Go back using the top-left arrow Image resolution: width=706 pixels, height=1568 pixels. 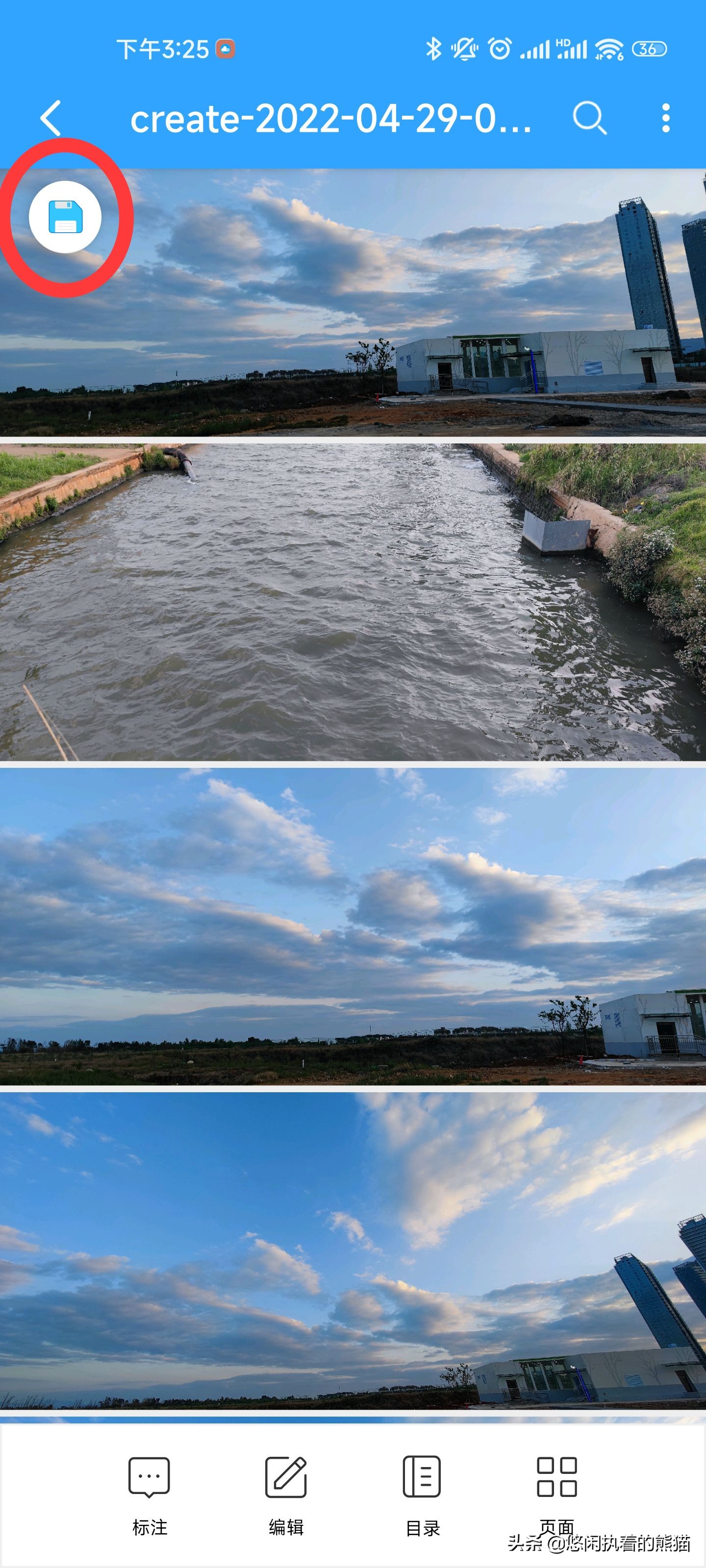pos(51,118)
